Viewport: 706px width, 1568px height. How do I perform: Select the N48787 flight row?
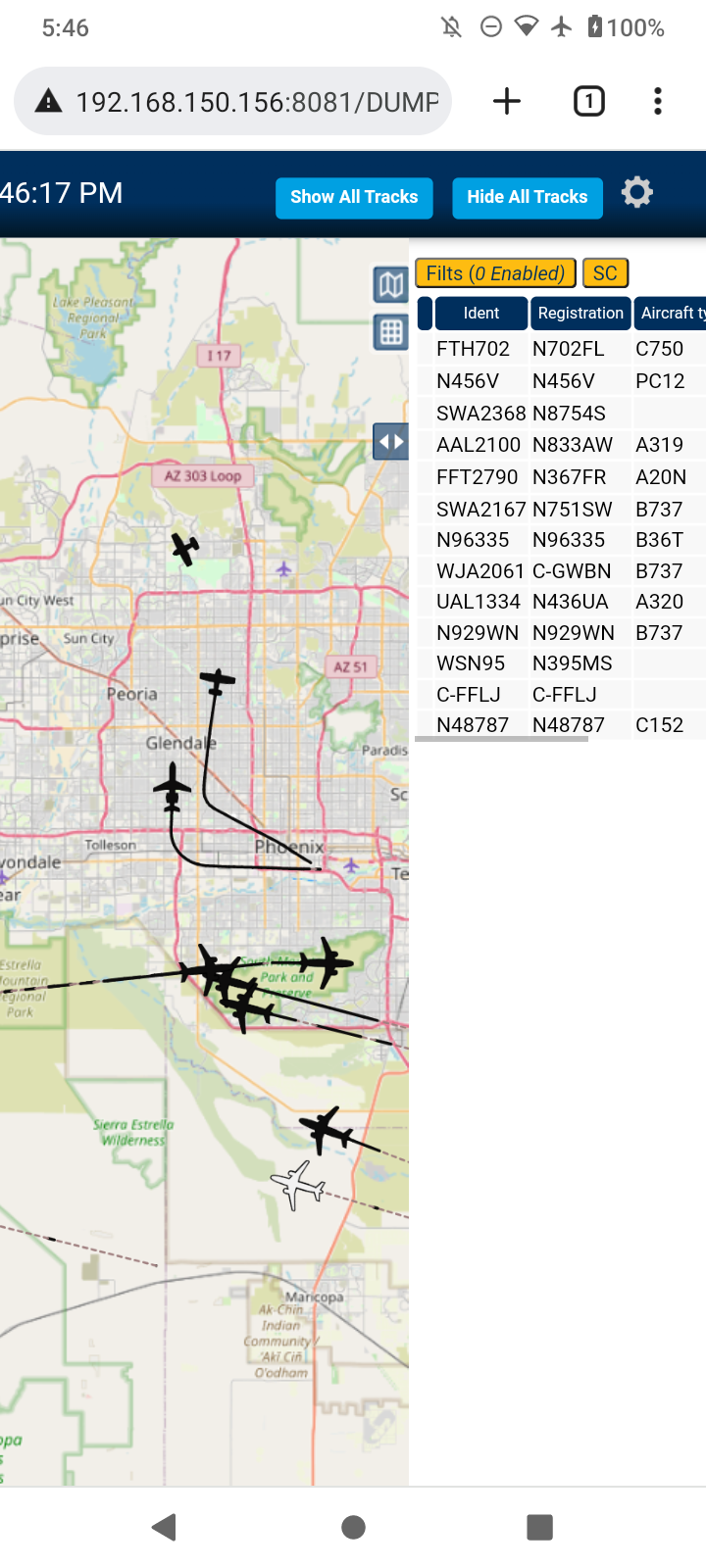561,725
